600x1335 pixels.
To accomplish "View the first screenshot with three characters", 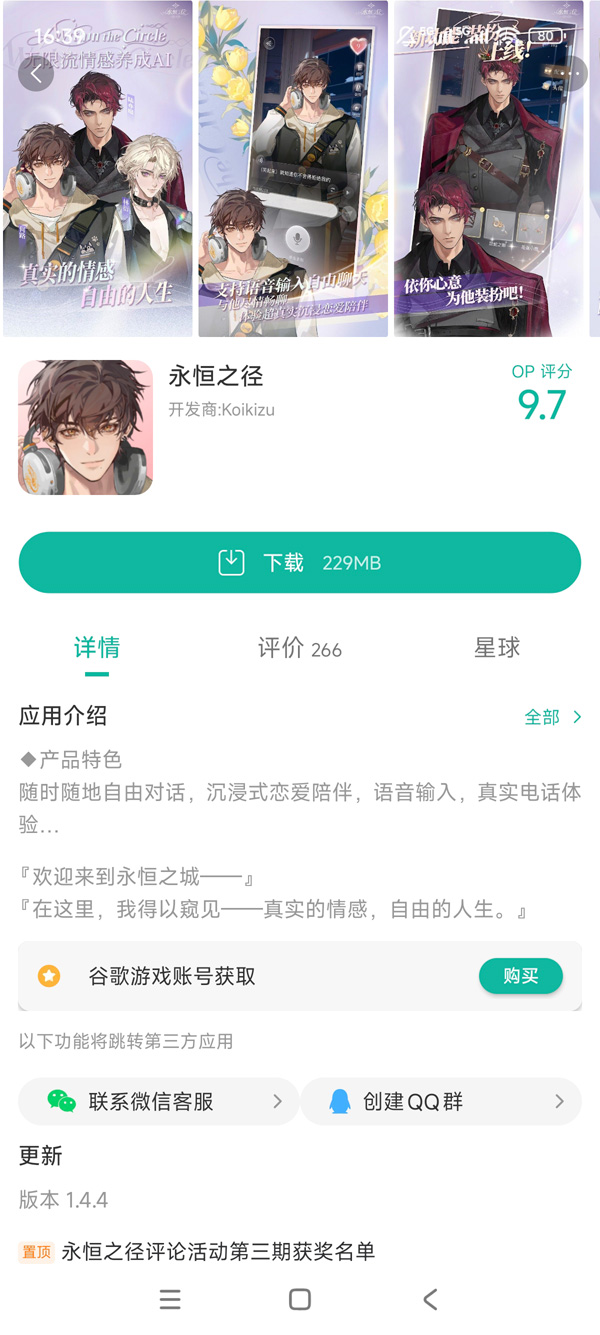I will pos(97,190).
